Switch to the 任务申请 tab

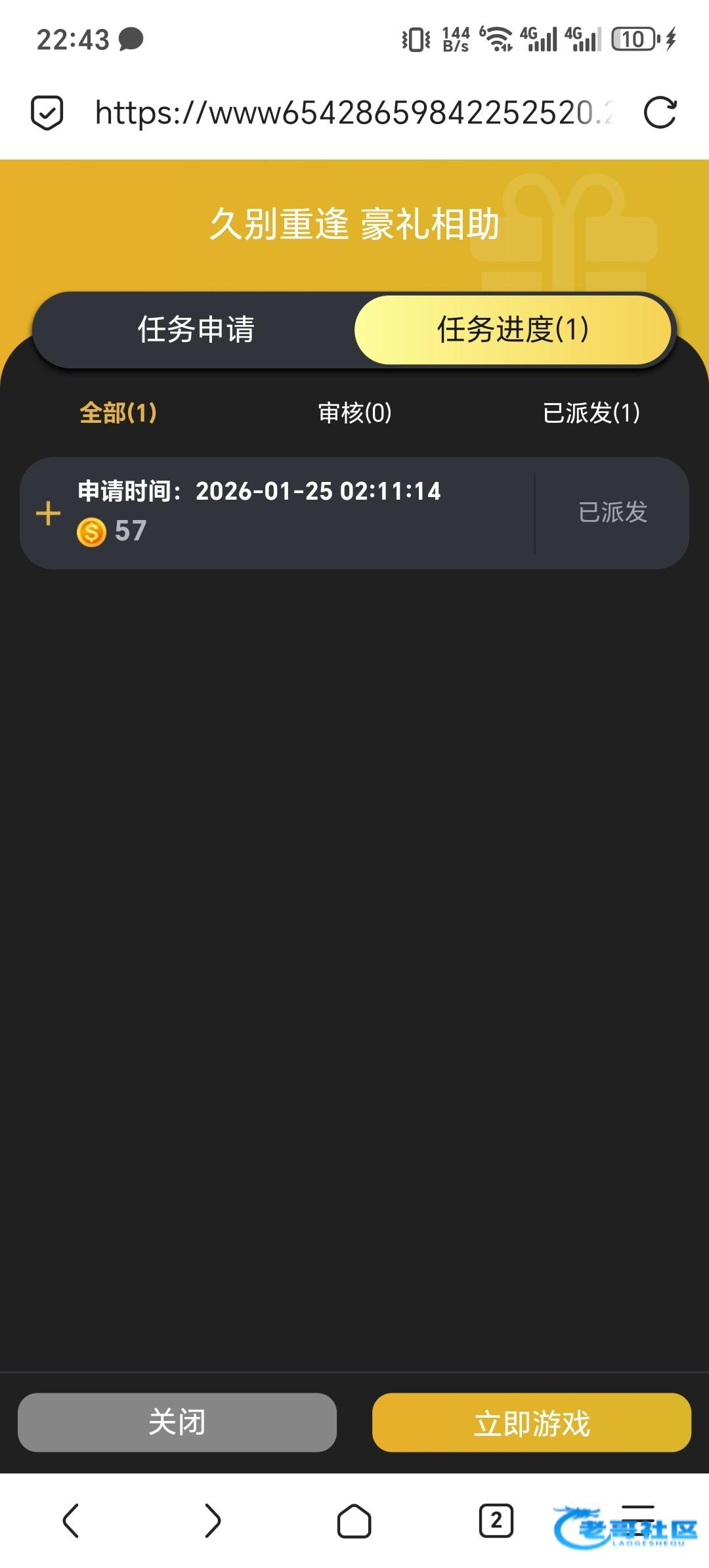point(196,329)
